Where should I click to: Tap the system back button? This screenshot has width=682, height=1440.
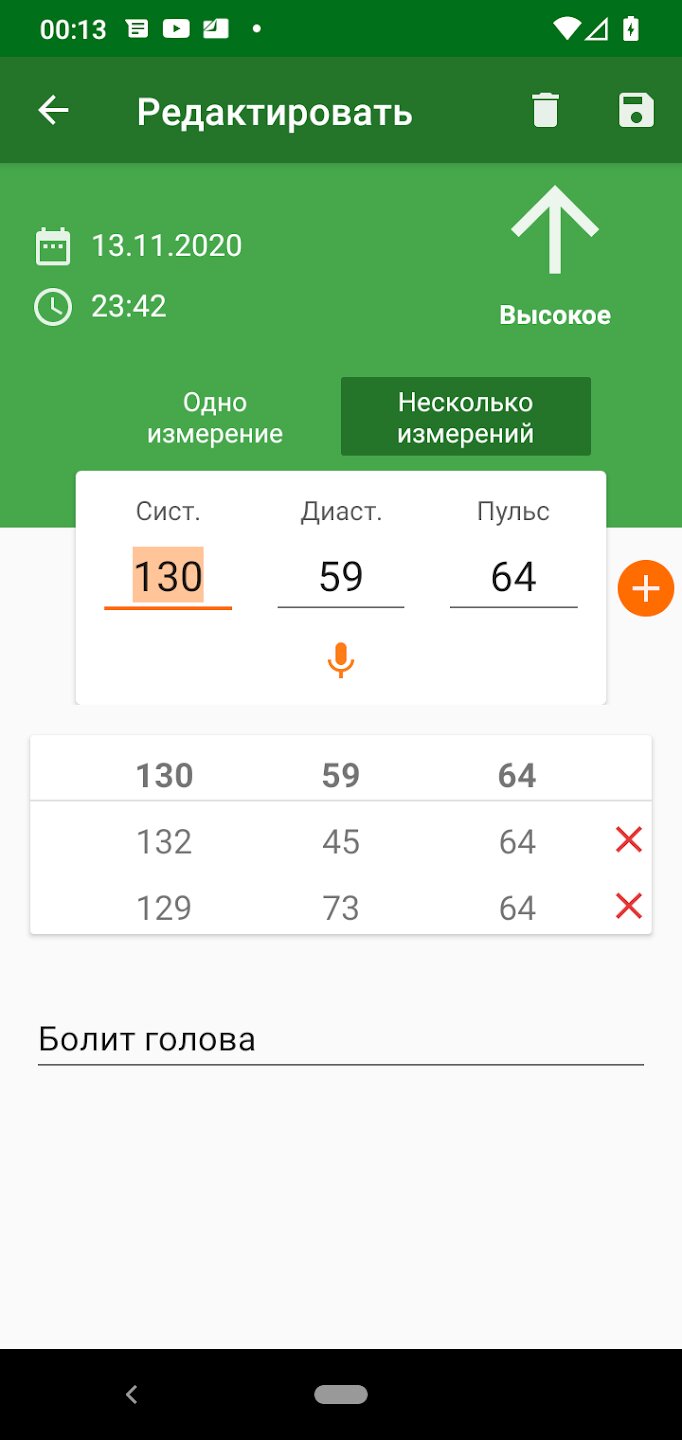(x=131, y=1394)
